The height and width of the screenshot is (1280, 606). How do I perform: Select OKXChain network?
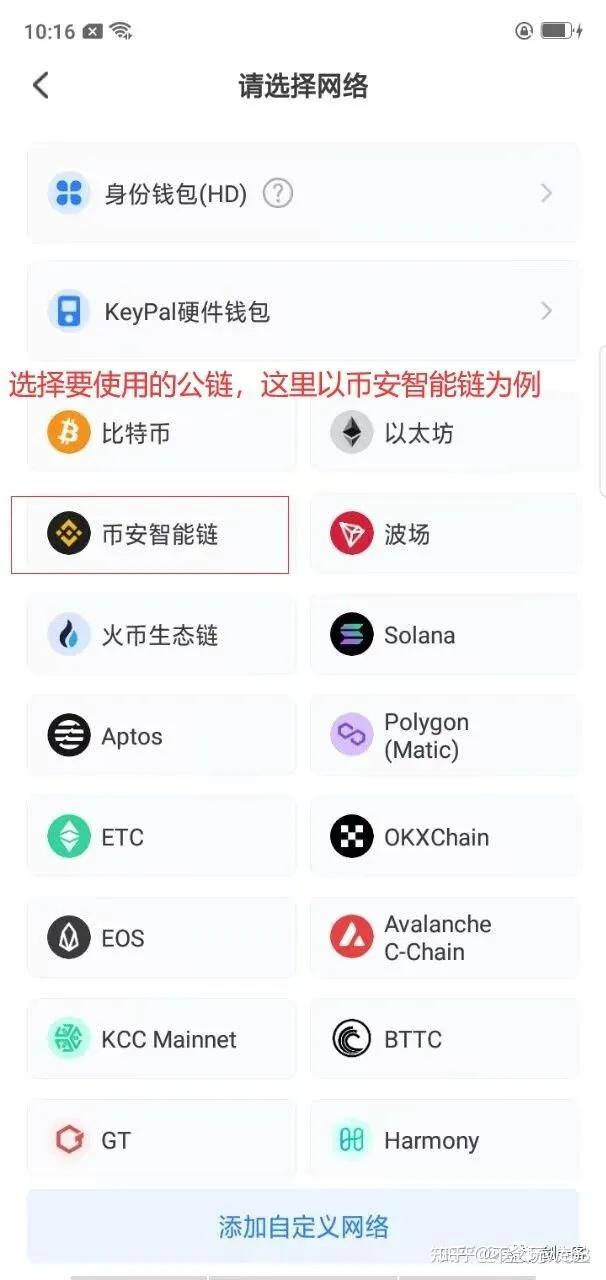(444, 837)
